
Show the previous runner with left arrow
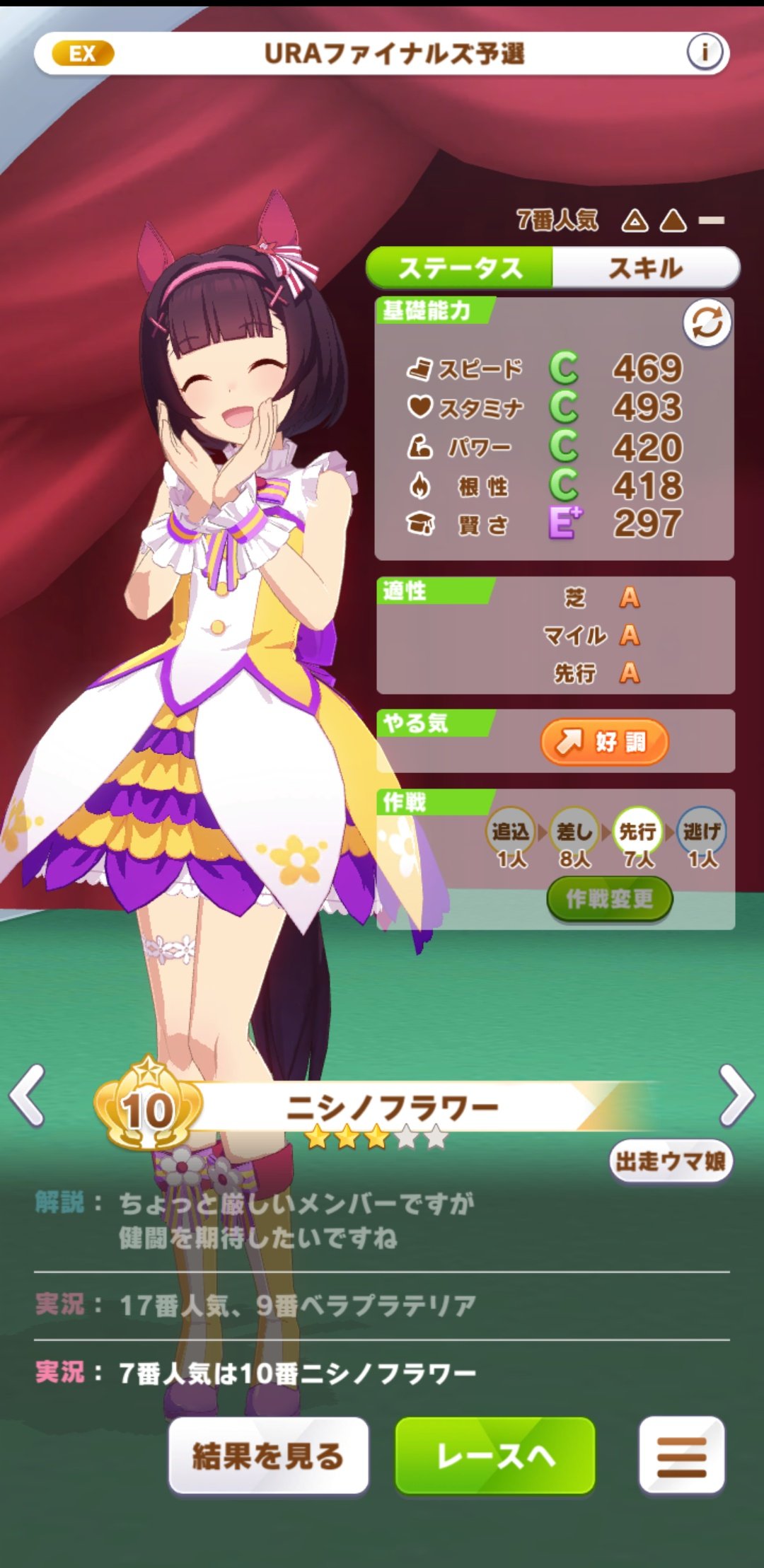[28, 1096]
